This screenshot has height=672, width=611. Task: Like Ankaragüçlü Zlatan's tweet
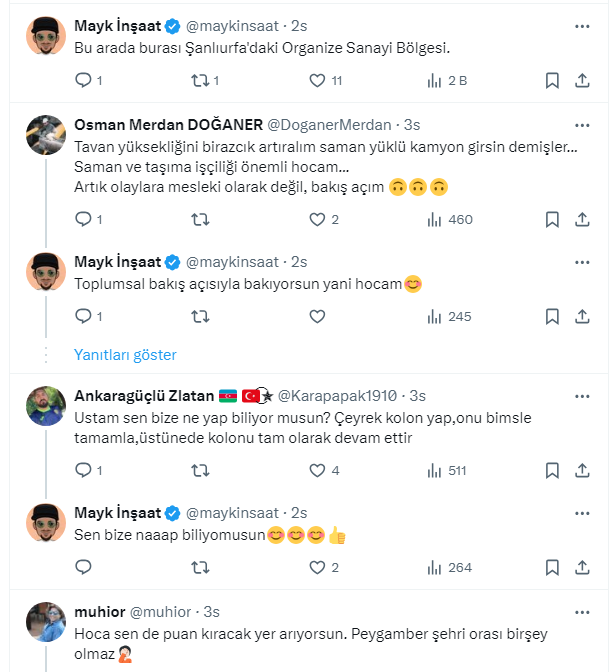[317, 470]
